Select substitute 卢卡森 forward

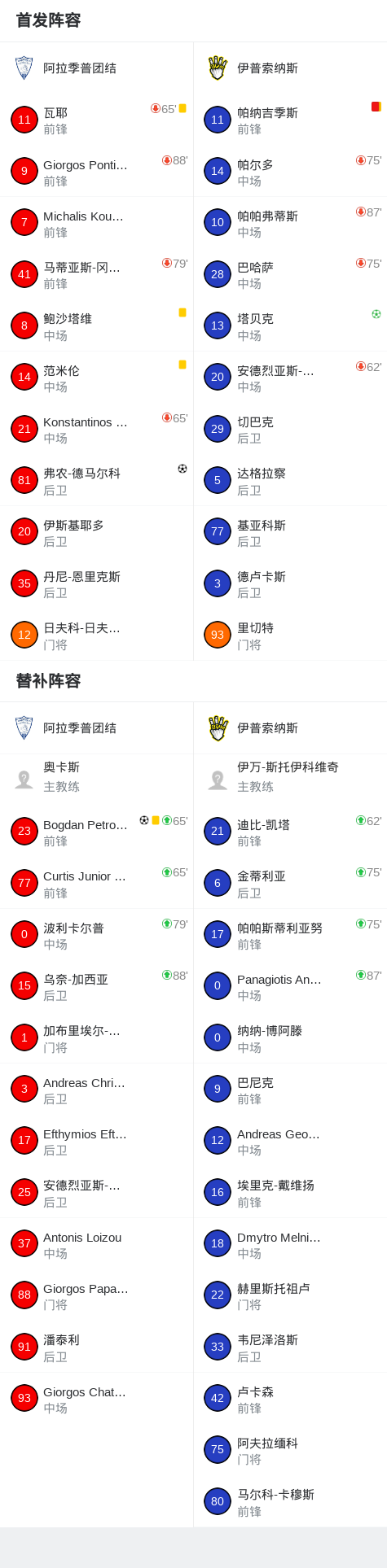tap(290, 1399)
